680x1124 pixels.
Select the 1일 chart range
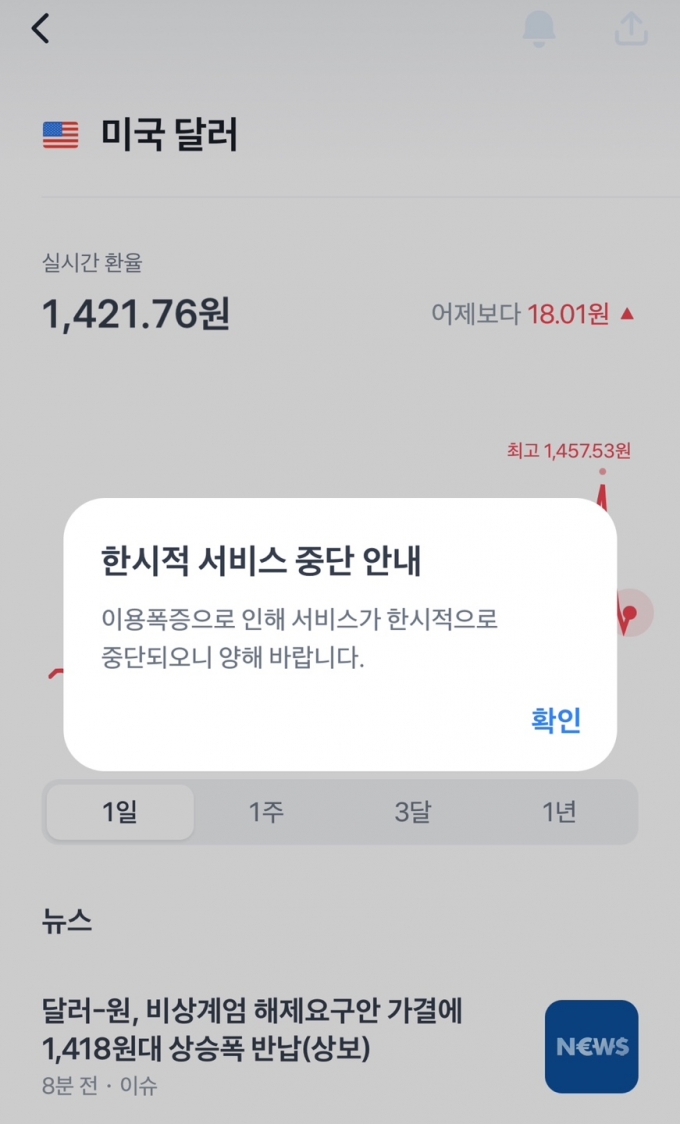click(x=119, y=812)
